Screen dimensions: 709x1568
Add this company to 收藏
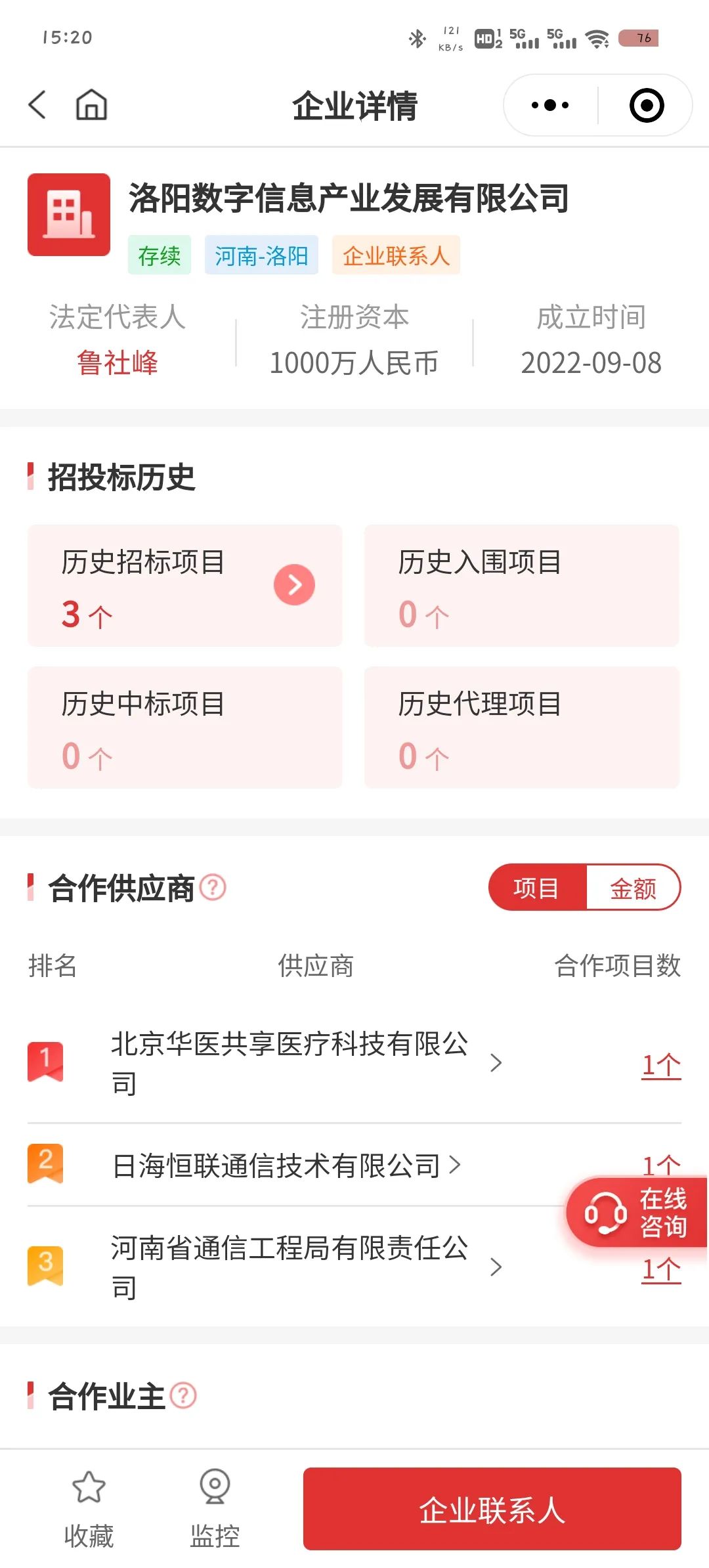[89, 1509]
